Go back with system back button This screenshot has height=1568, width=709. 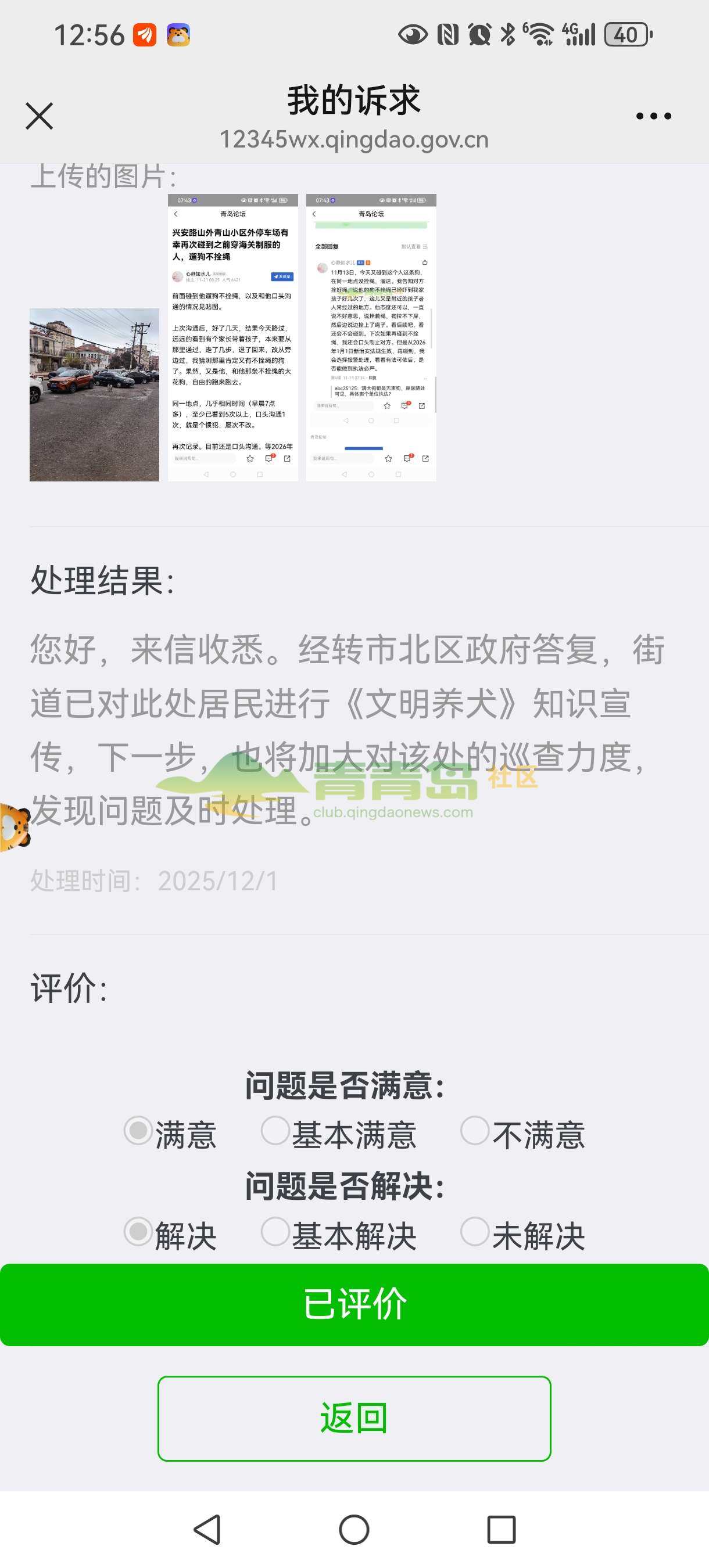(x=207, y=1530)
